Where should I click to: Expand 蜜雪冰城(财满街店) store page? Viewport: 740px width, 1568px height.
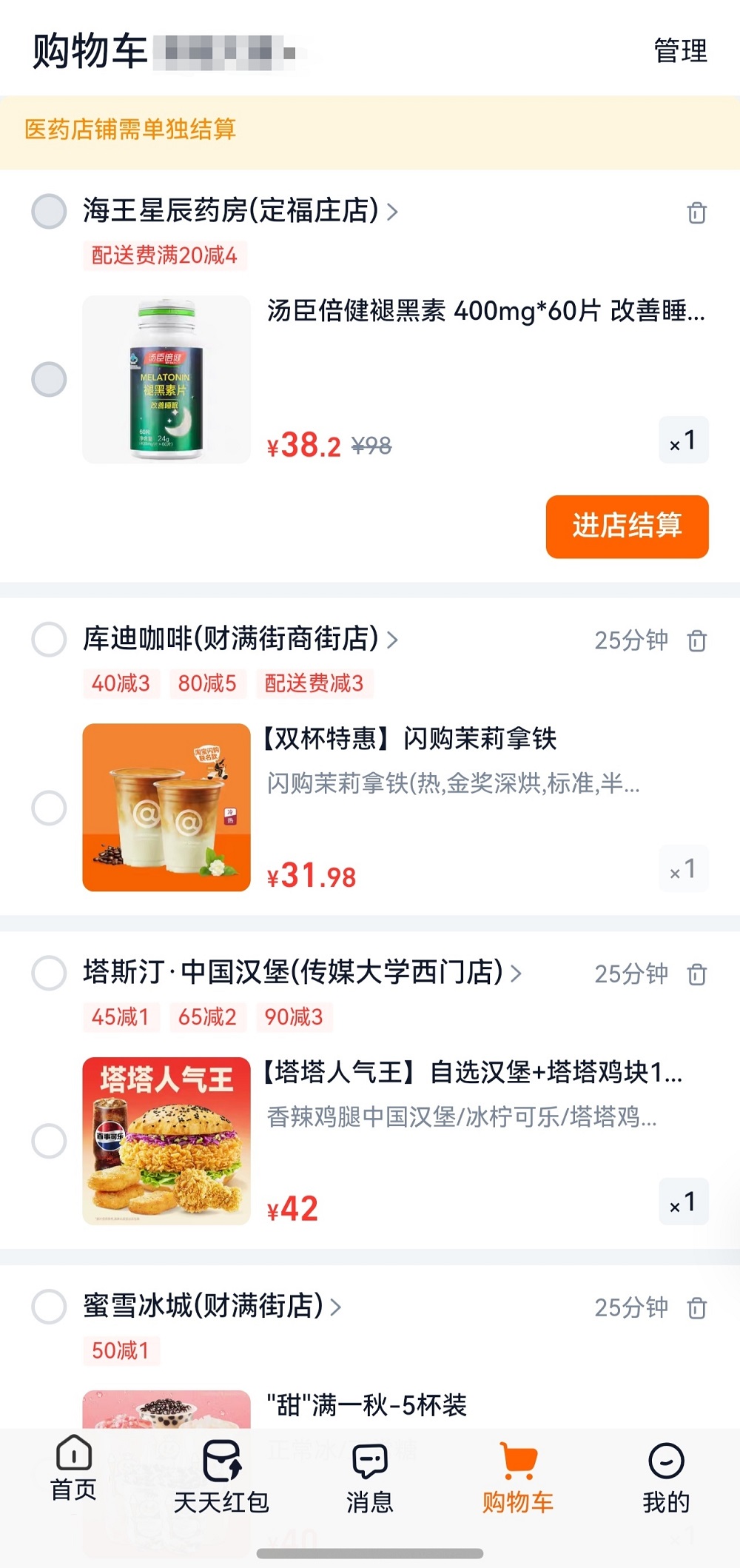pyautogui.click(x=337, y=1307)
